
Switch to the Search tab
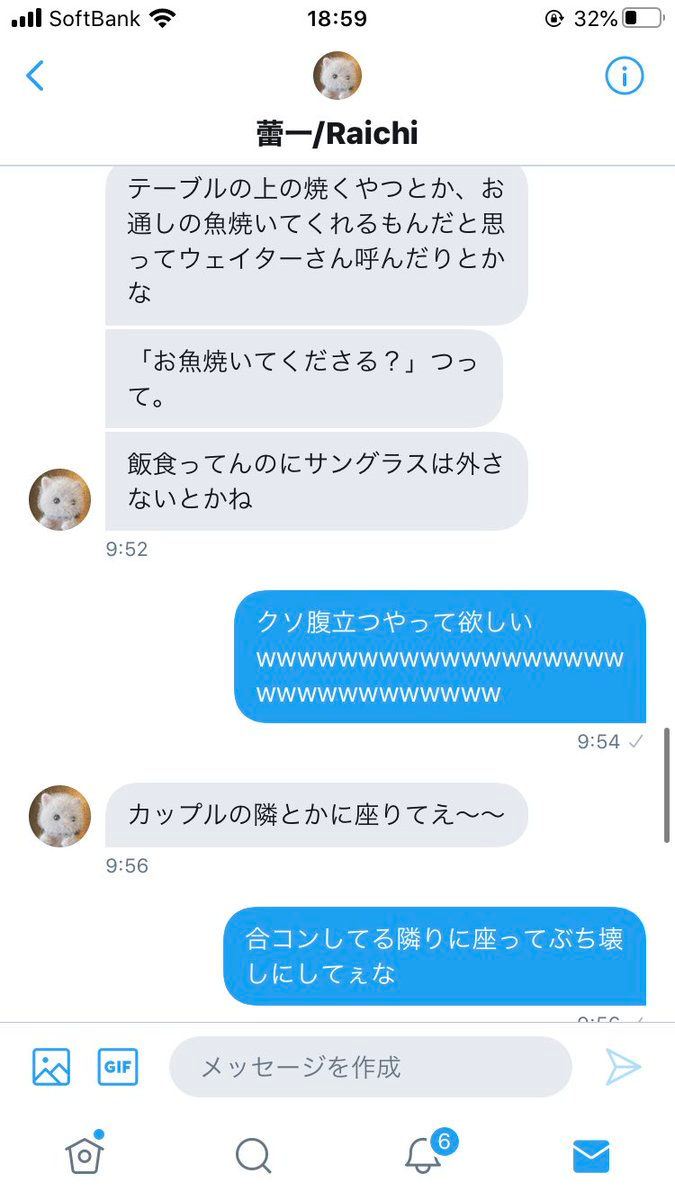[x=254, y=1155]
